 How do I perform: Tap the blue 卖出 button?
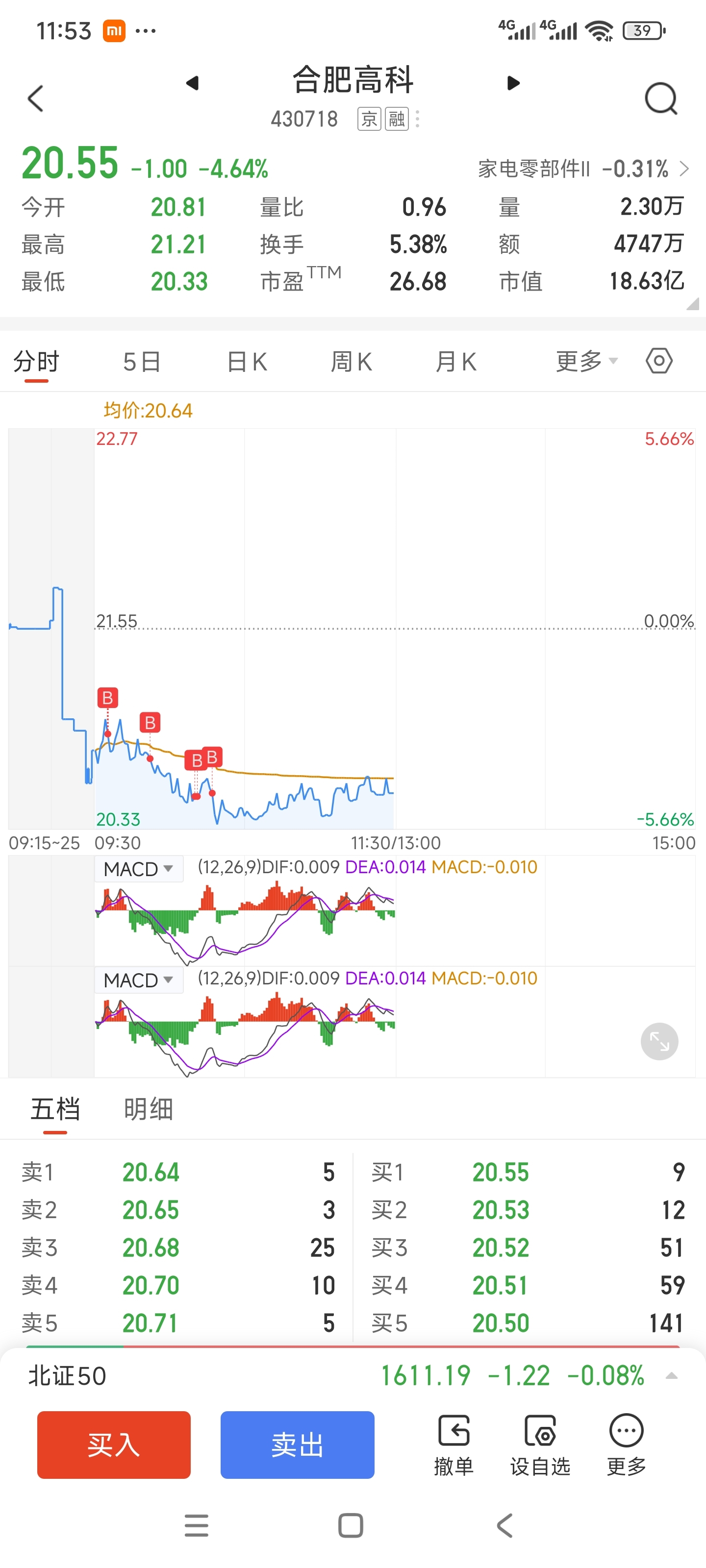pyautogui.click(x=297, y=1445)
